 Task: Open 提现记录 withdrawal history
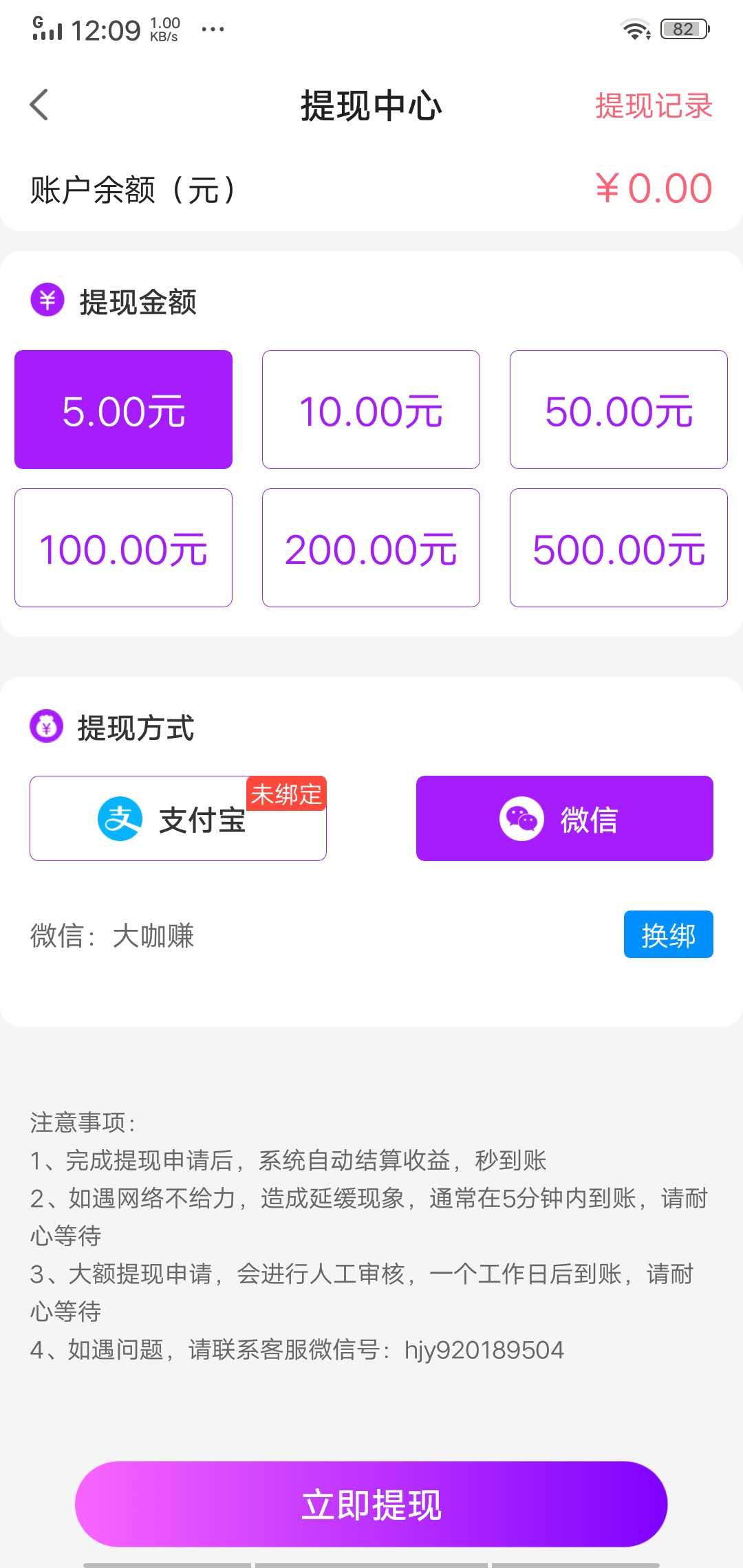coord(654,105)
